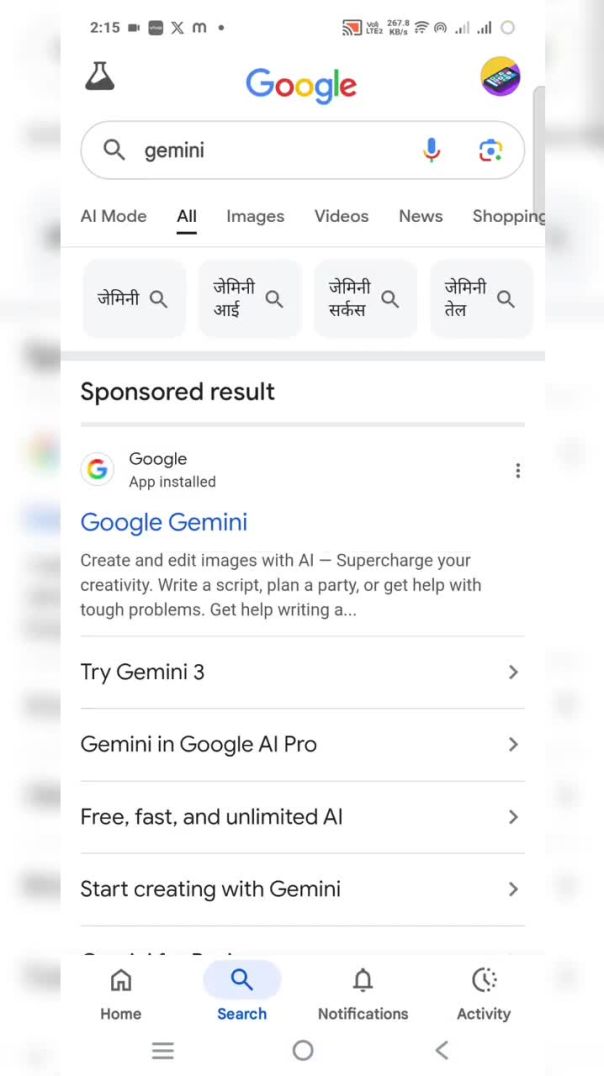Open Start creating with Gemini

[301, 889]
